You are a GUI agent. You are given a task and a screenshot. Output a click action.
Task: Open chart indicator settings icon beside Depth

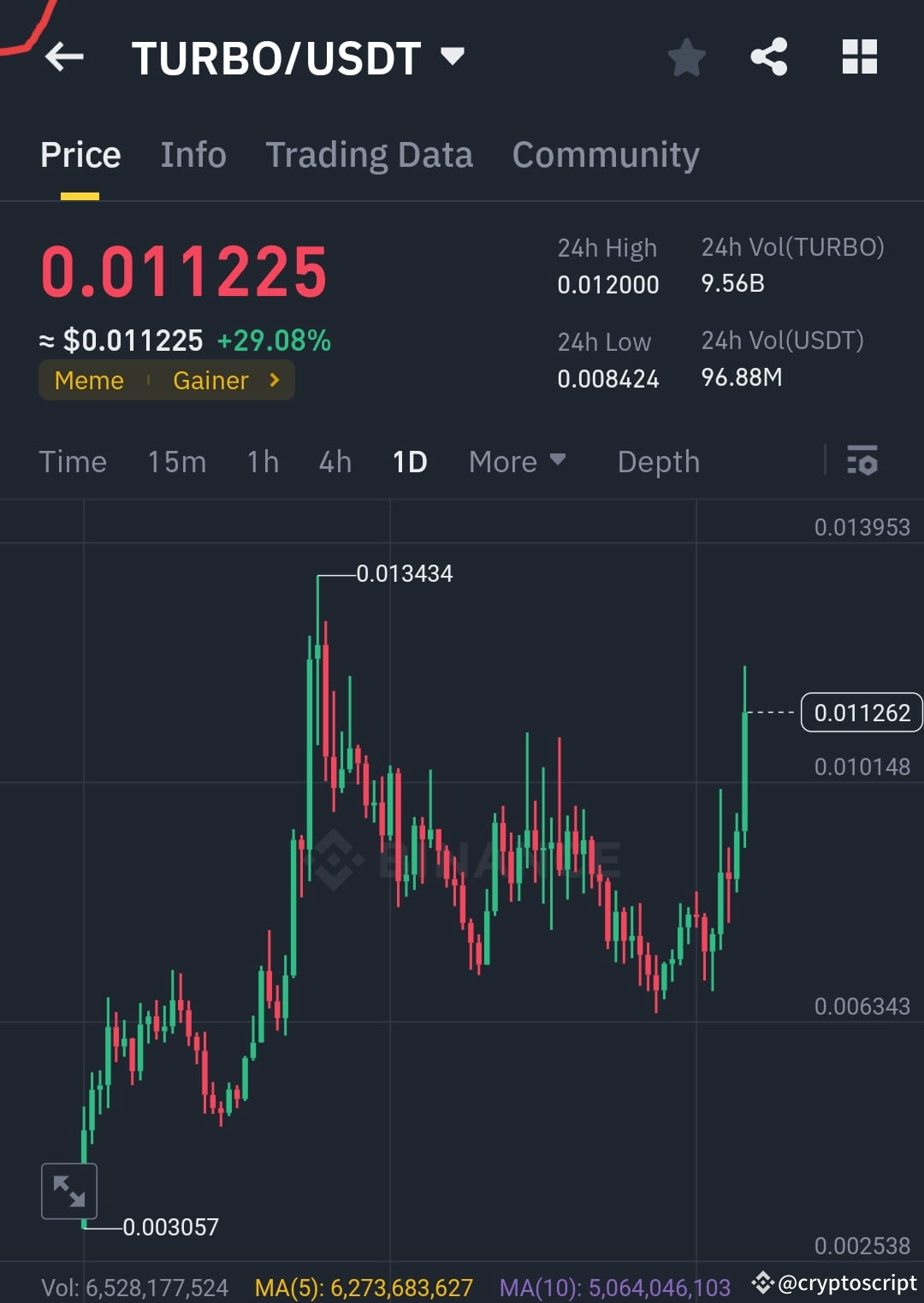862,462
